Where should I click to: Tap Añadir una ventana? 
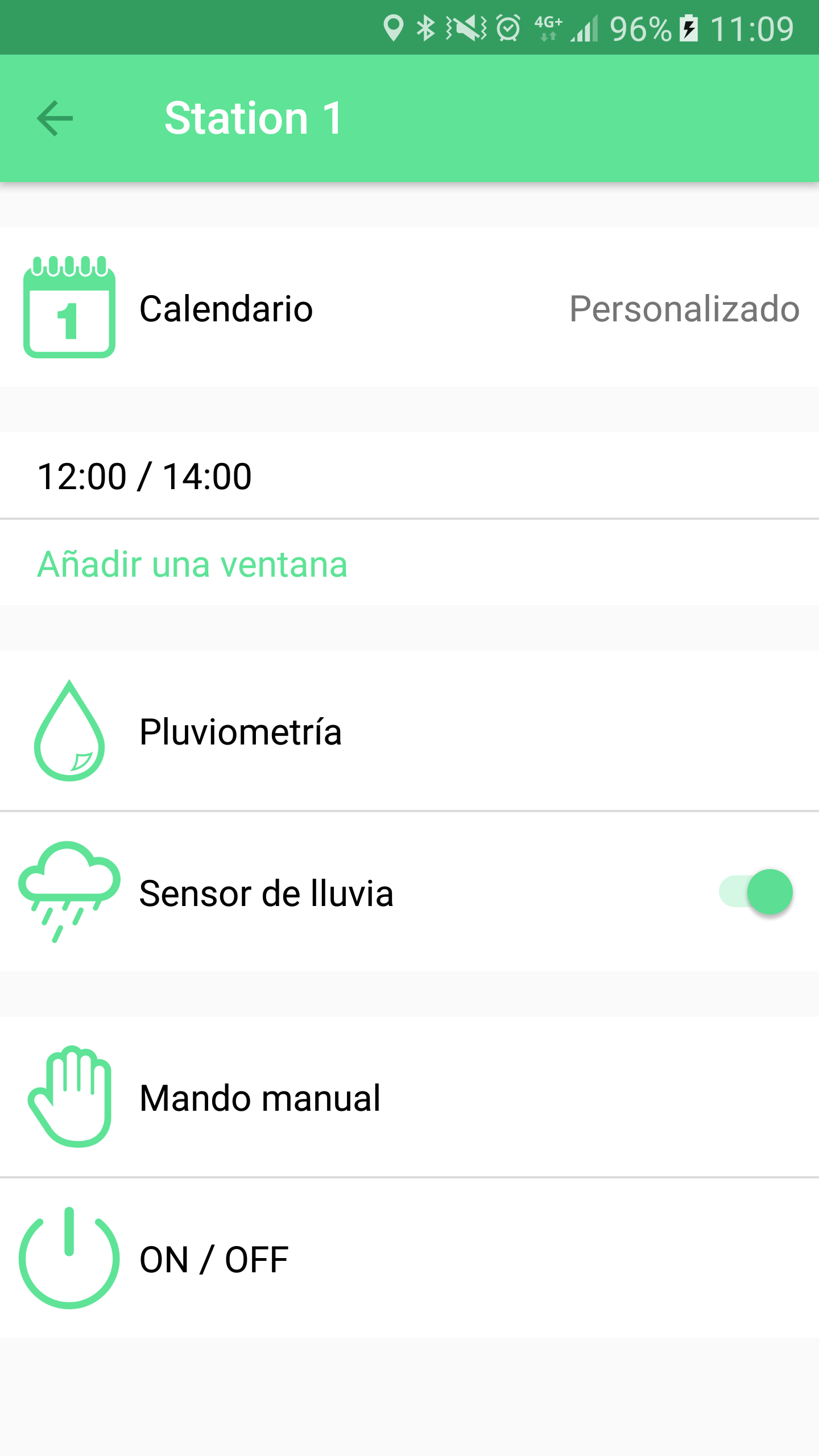(192, 564)
